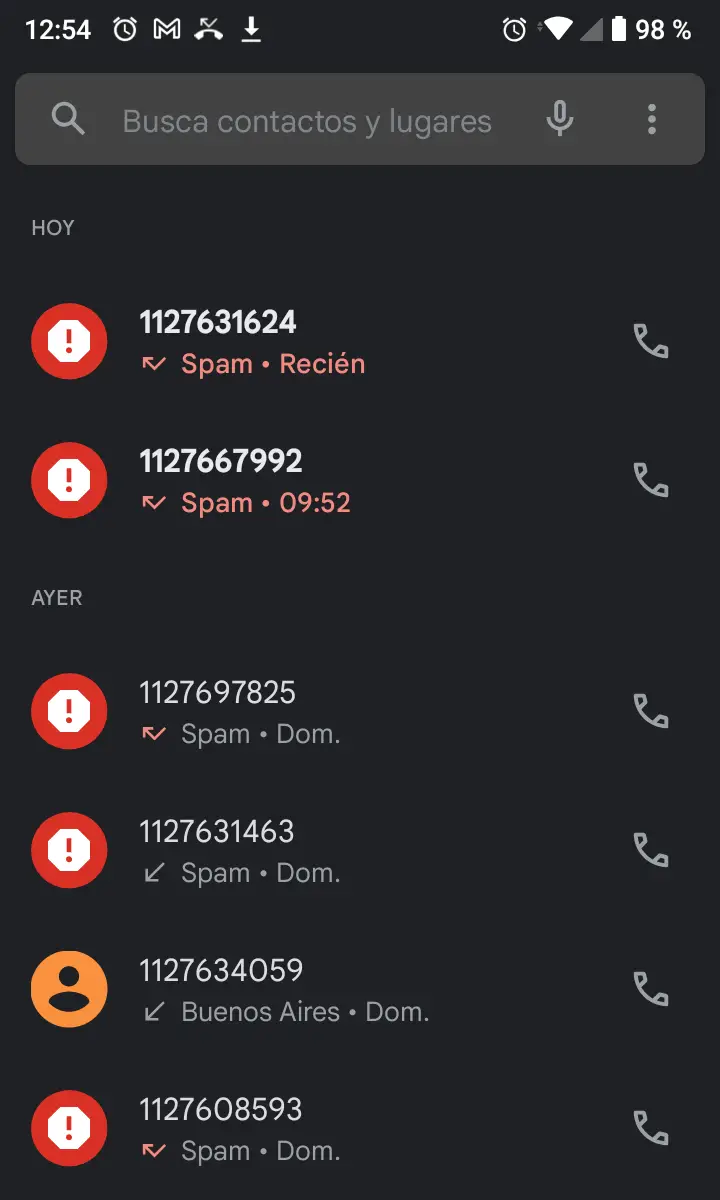
Task: Tap the spam avatar next to 1127667992
Action: coord(69,481)
